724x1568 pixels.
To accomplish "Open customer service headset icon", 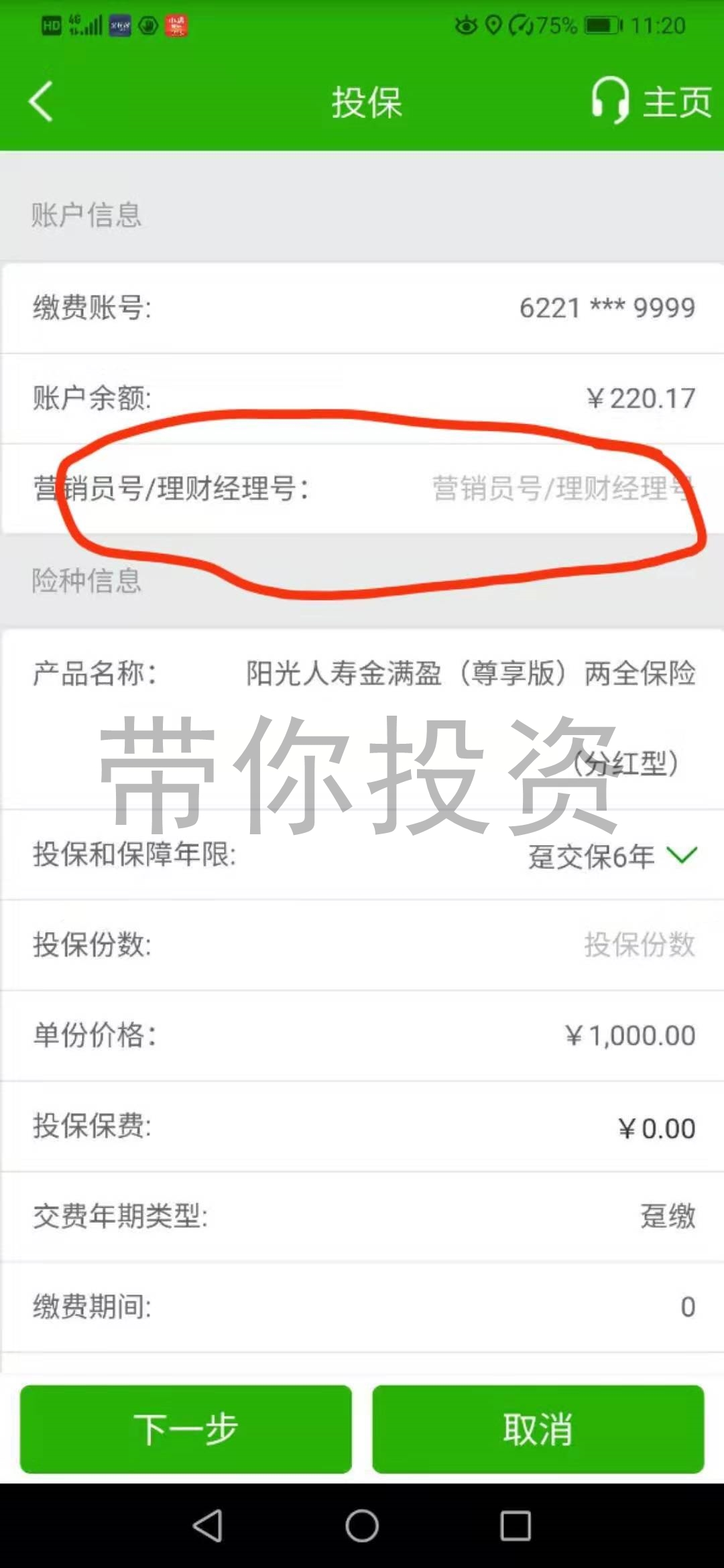I will pyautogui.click(x=610, y=101).
